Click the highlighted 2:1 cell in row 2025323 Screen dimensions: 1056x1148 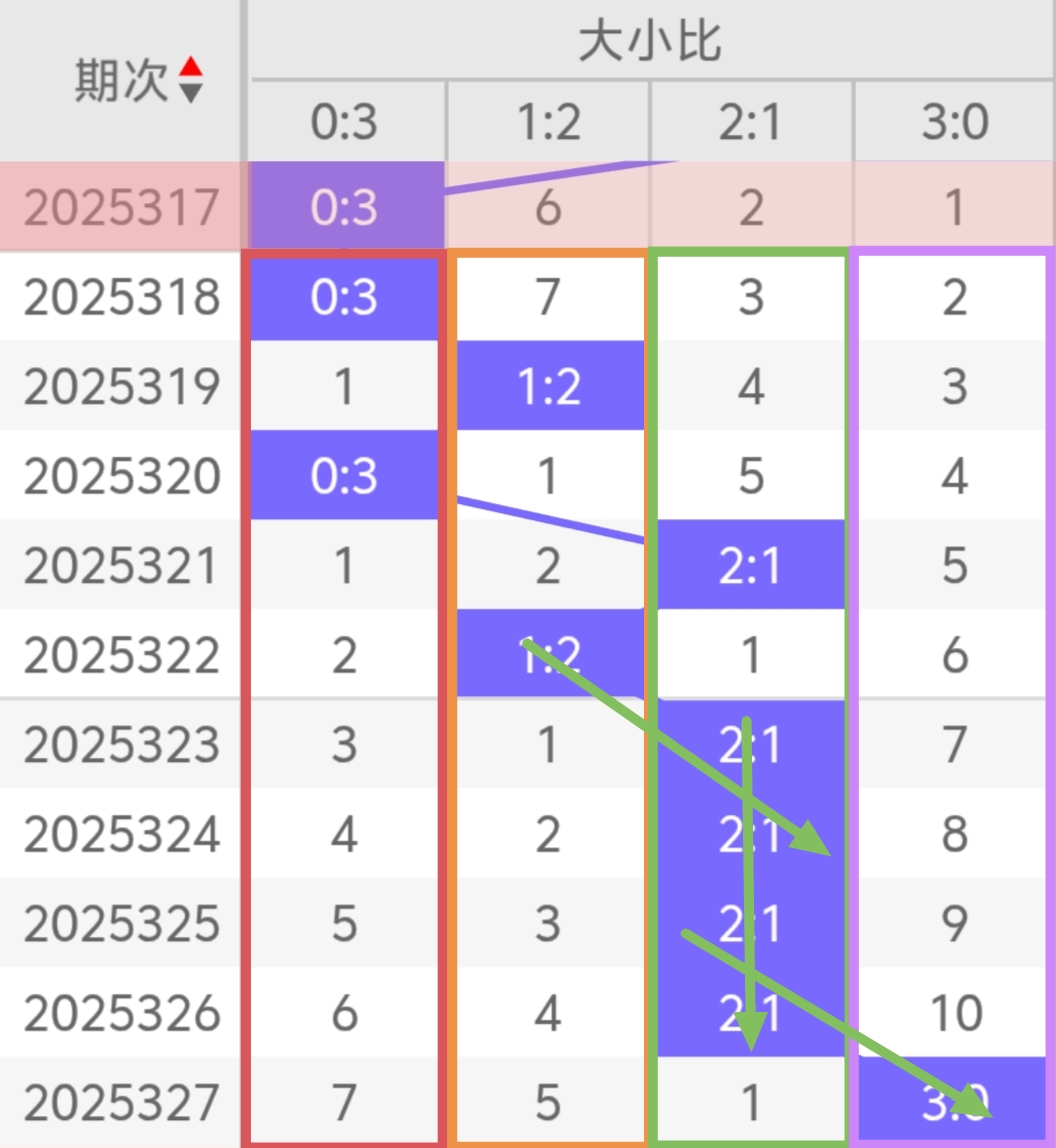pyautogui.click(x=751, y=744)
